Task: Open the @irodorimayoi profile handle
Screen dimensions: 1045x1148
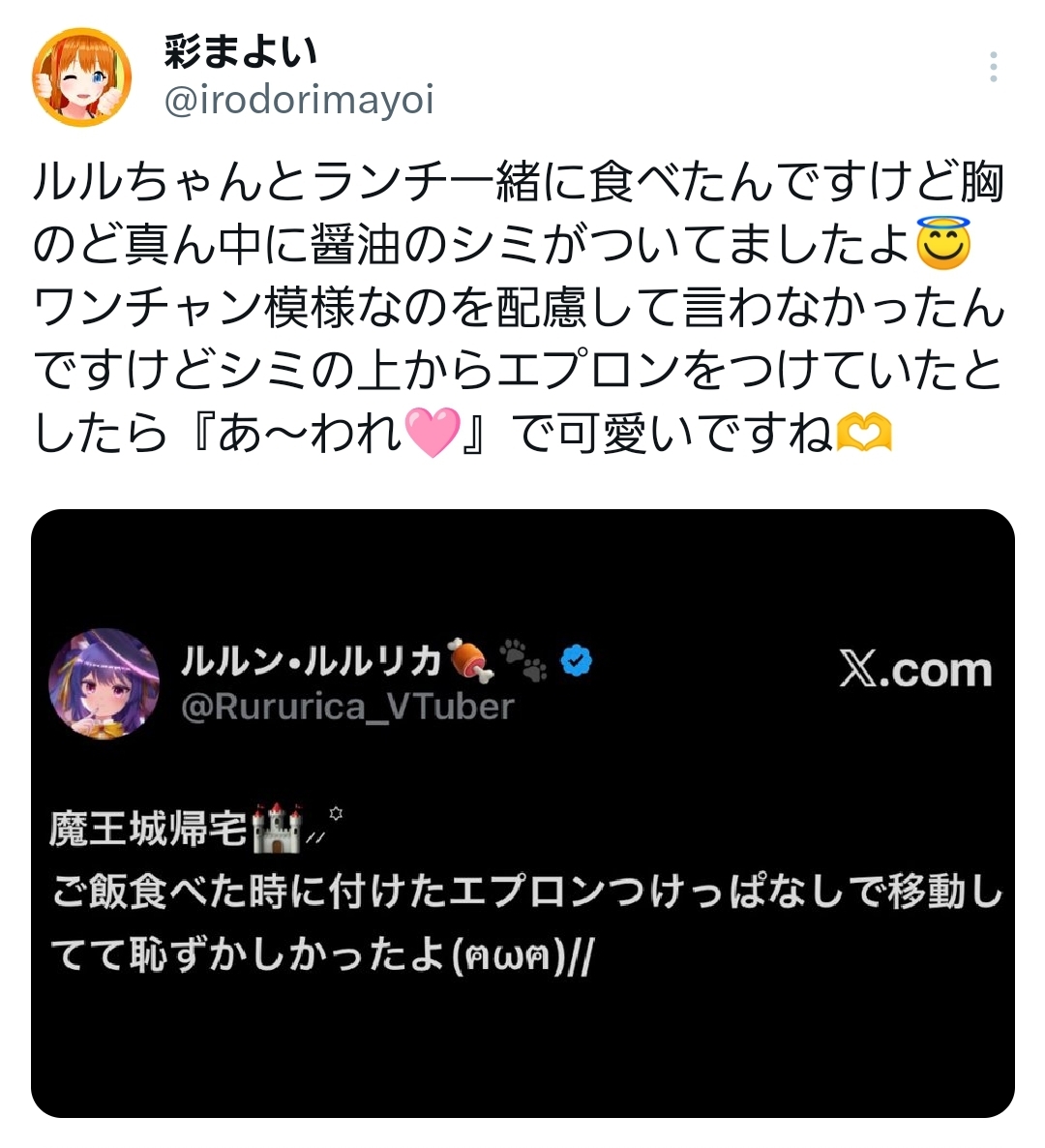Action: (x=299, y=101)
